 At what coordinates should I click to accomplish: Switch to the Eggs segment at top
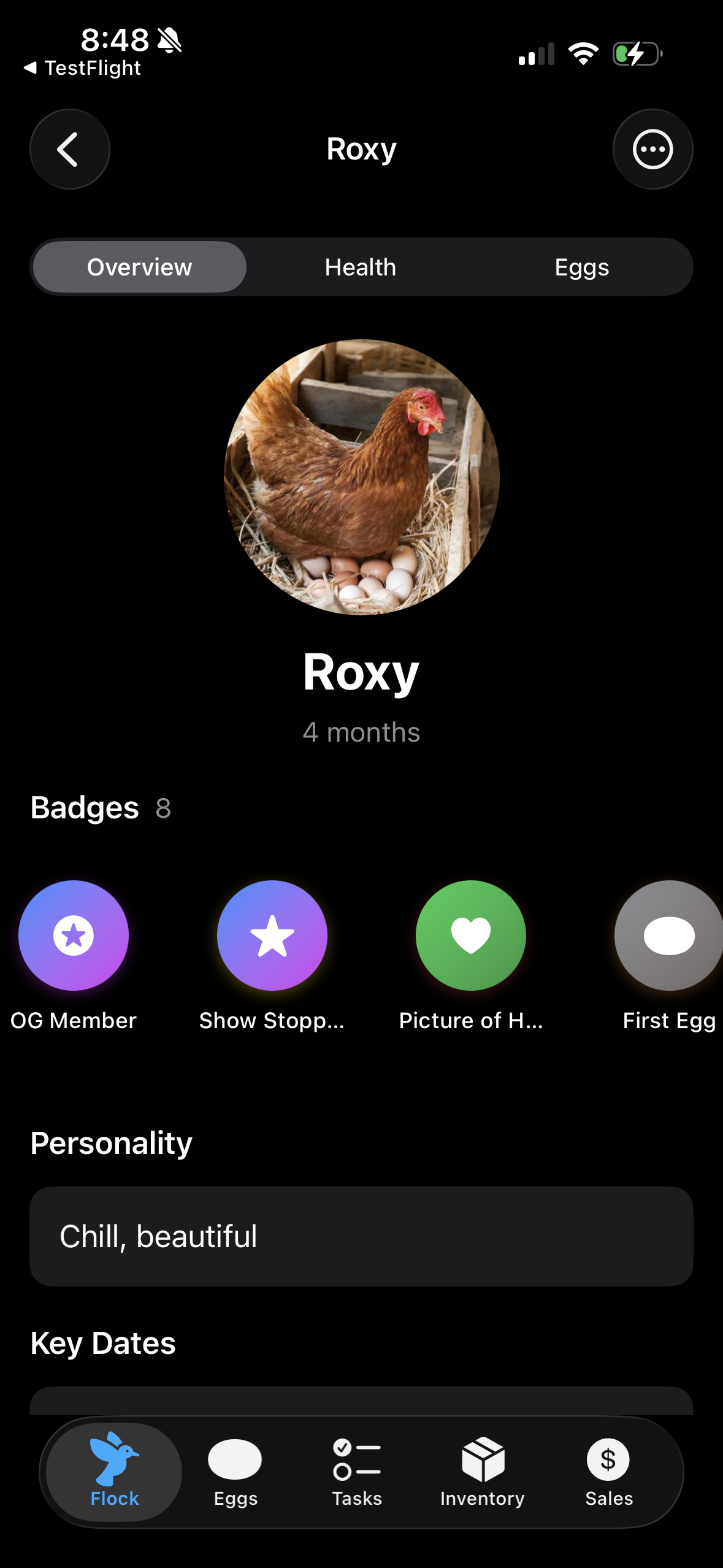coord(581,267)
